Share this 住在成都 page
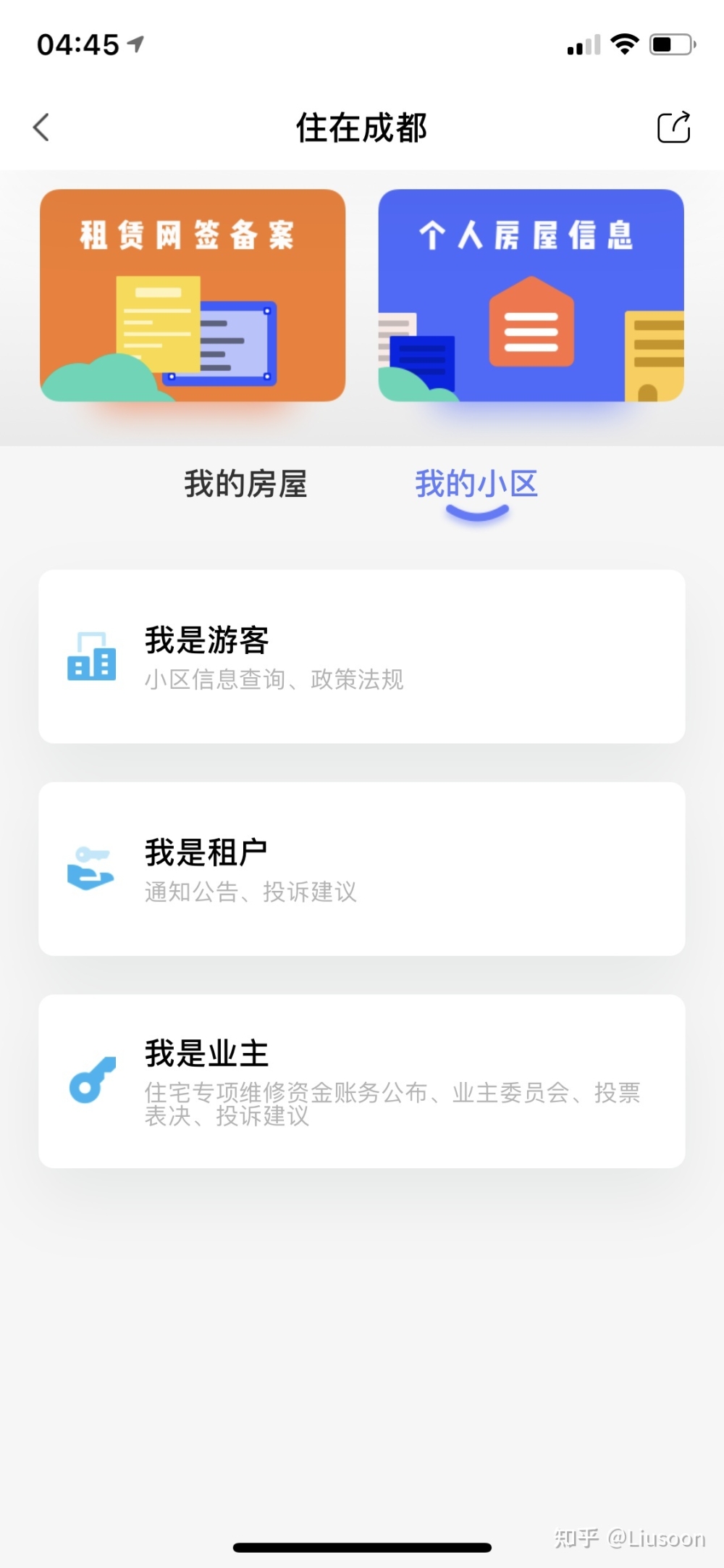724x1568 pixels. point(673,127)
